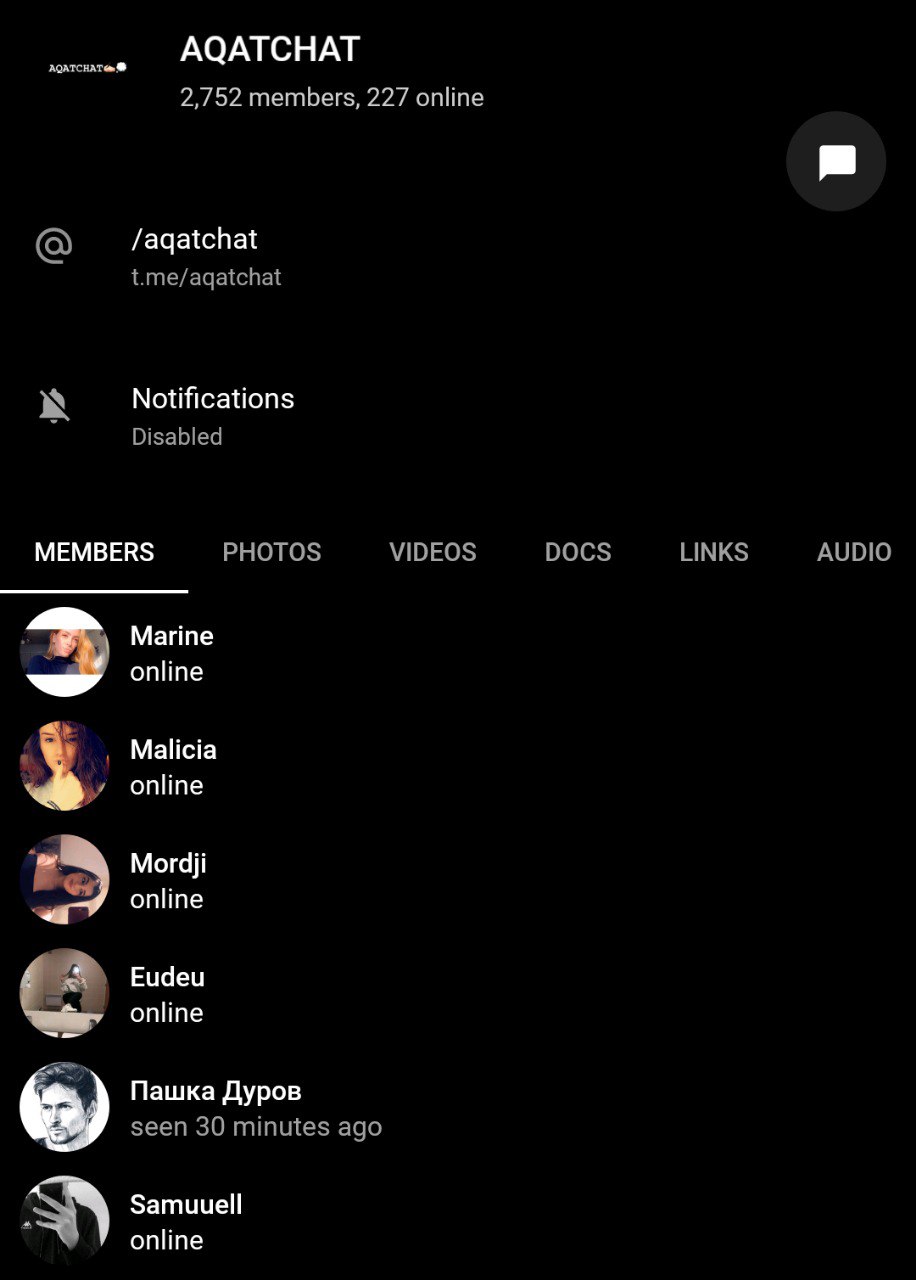The height and width of the screenshot is (1280, 916).
Task: Switch to the Audio tab
Action: 853,552
